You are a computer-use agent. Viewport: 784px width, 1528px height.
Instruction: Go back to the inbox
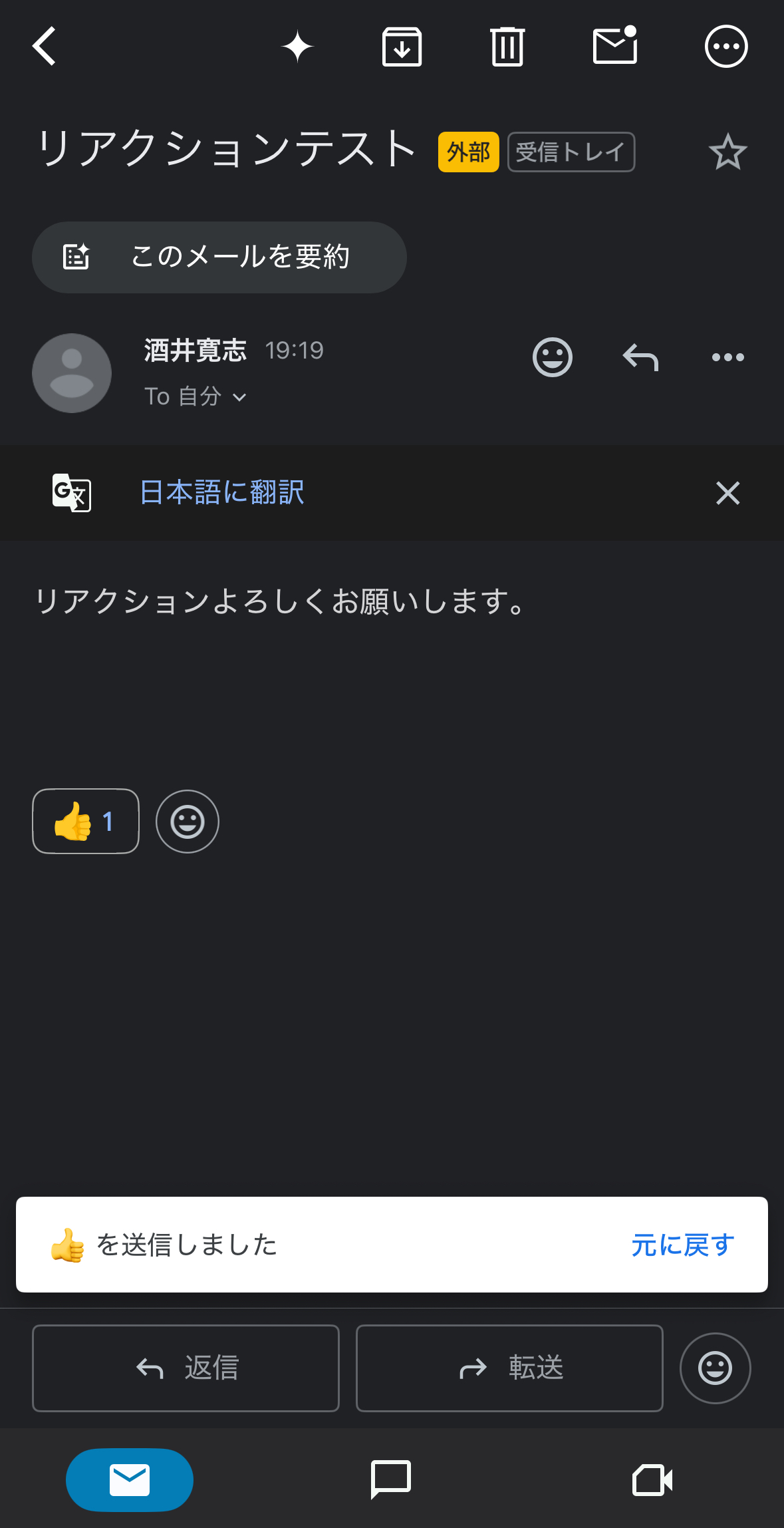(45, 47)
